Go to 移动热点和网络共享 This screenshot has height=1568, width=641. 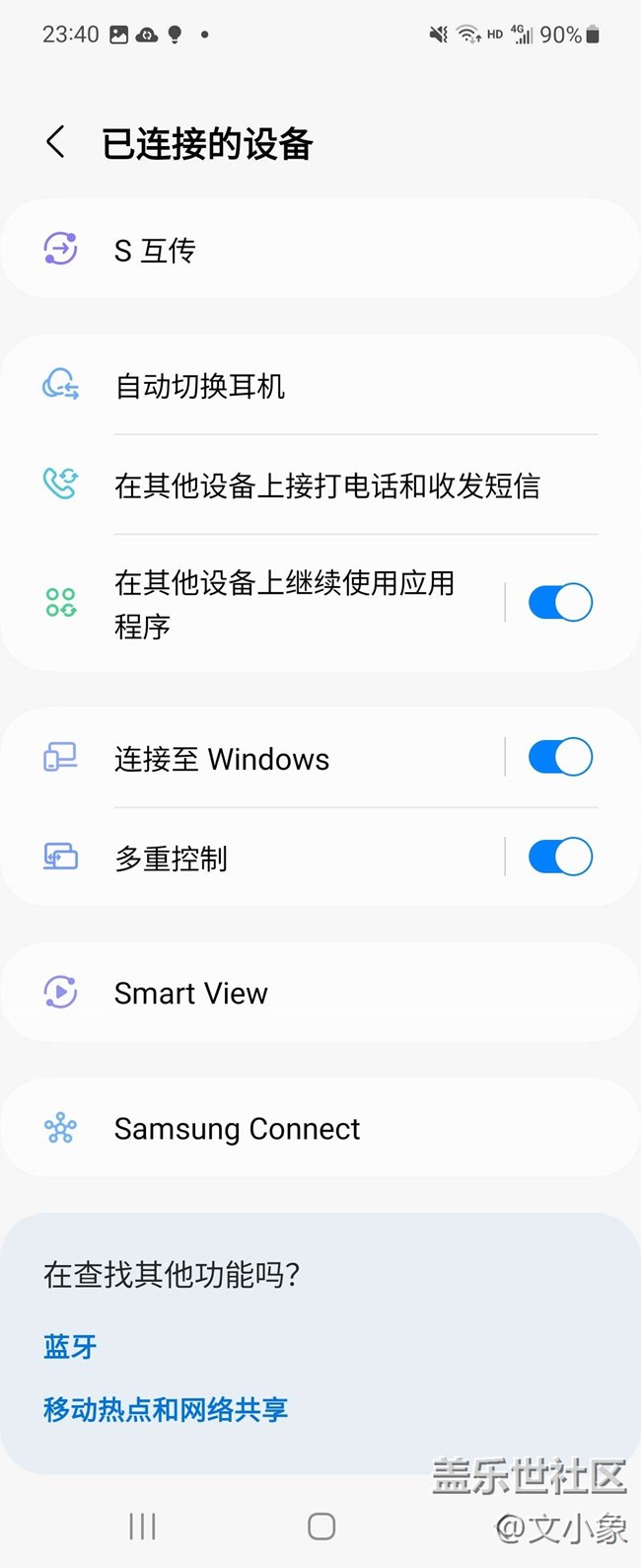tap(166, 1409)
